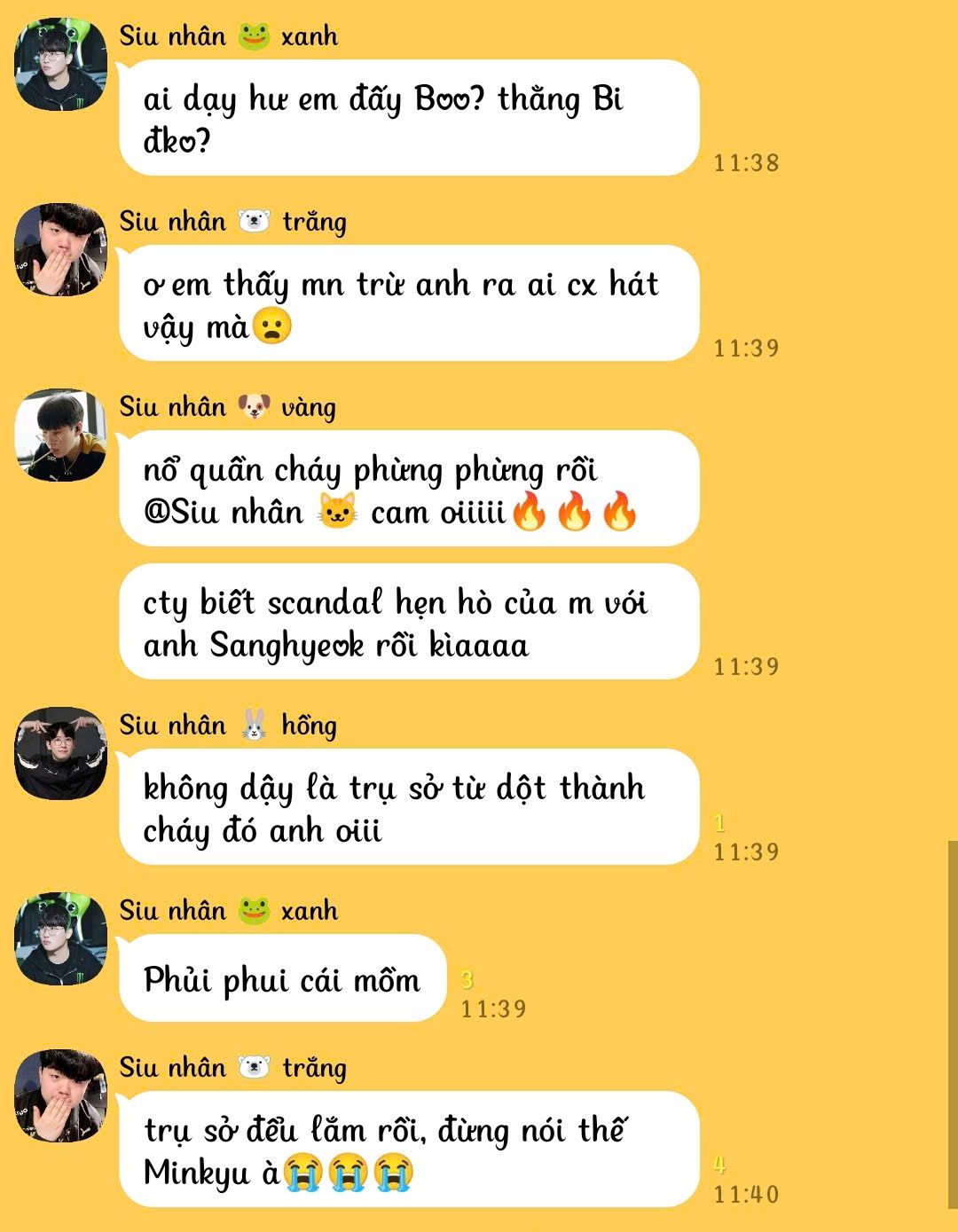Tap avatar beside "trụ sở đều lắm rồi" message

click(x=60, y=1095)
